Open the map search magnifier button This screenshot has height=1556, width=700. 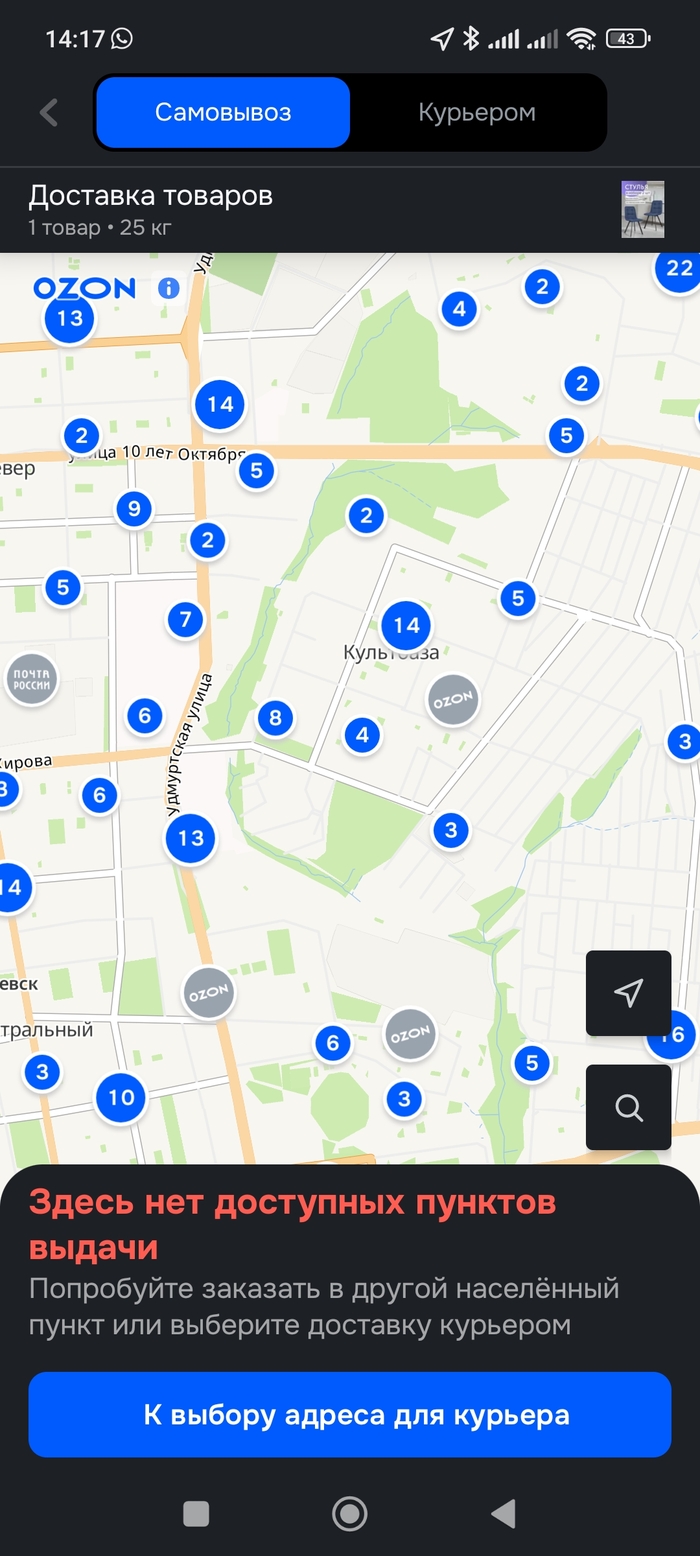click(628, 1107)
